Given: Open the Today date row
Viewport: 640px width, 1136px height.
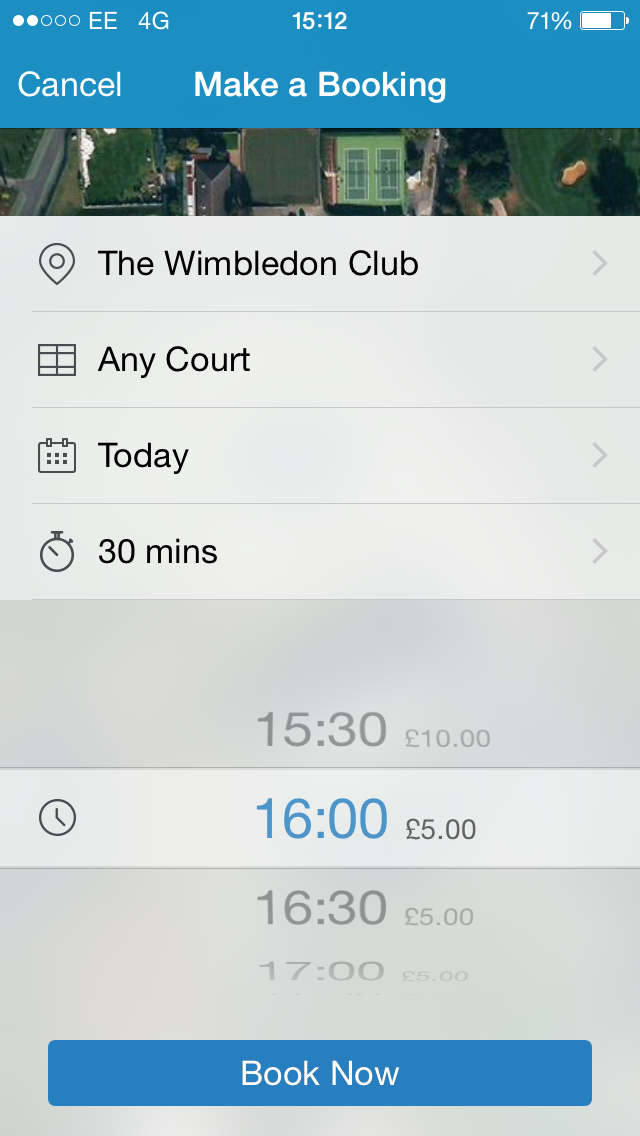Looking at the screenshot, I should (320, 456).
